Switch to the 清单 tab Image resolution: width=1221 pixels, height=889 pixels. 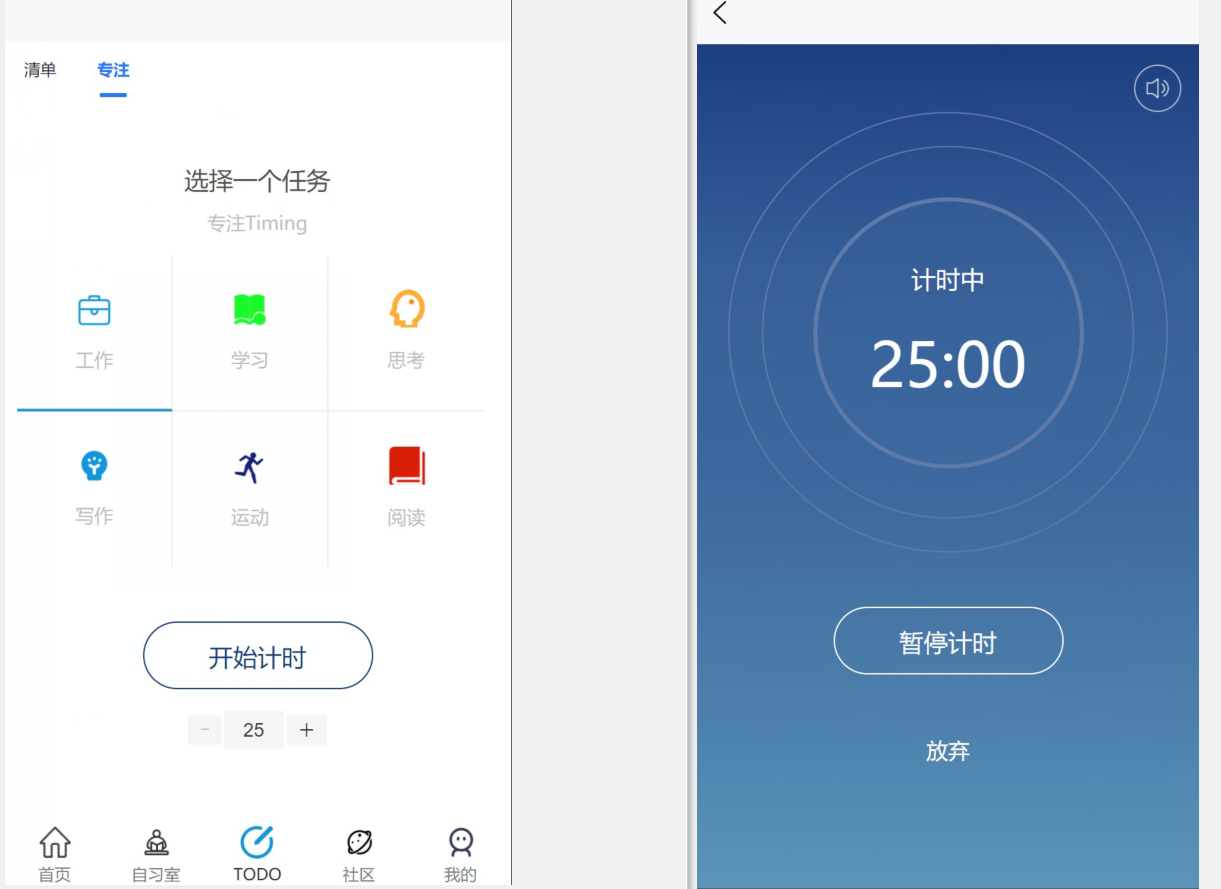click(40, 70)
